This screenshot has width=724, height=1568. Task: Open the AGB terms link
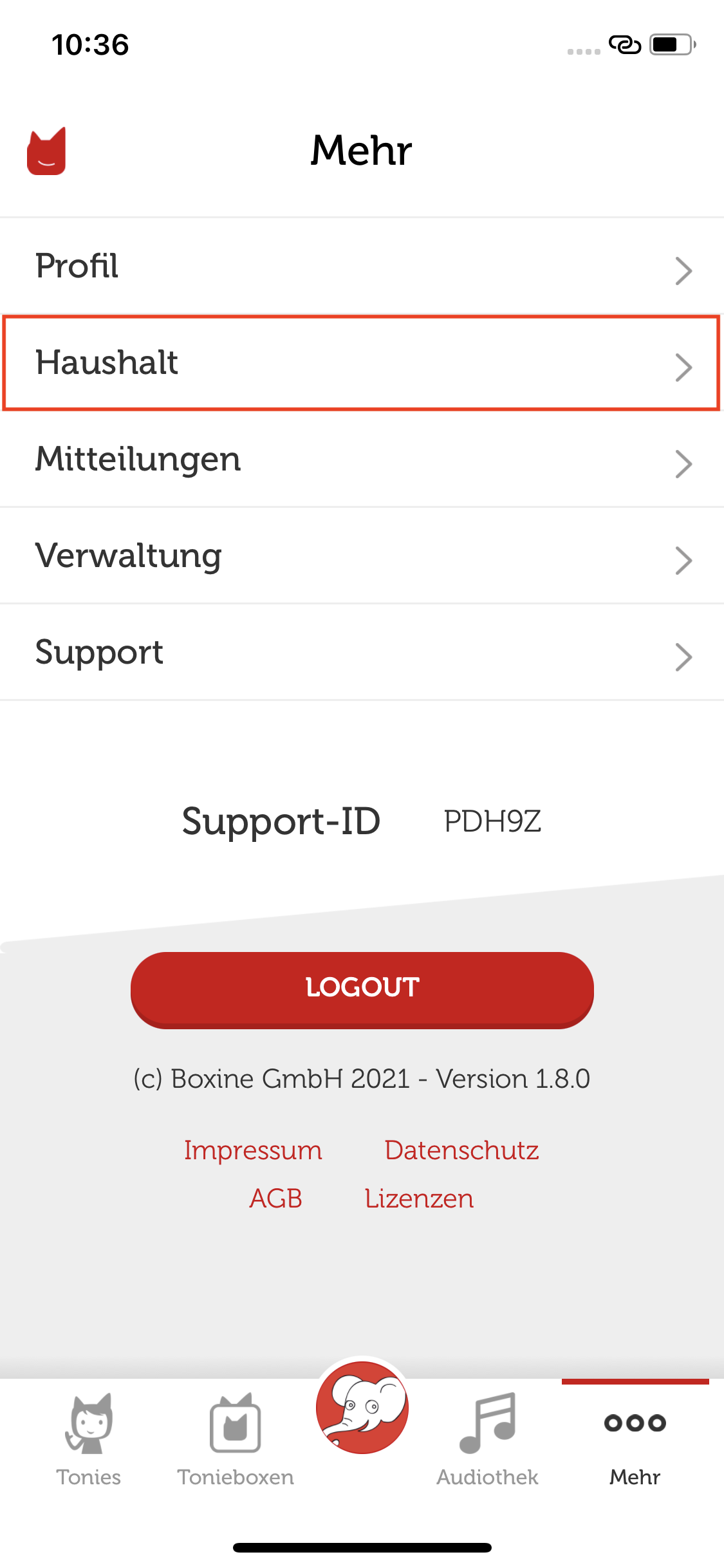pyautogui.click(x=275, y=1199)
